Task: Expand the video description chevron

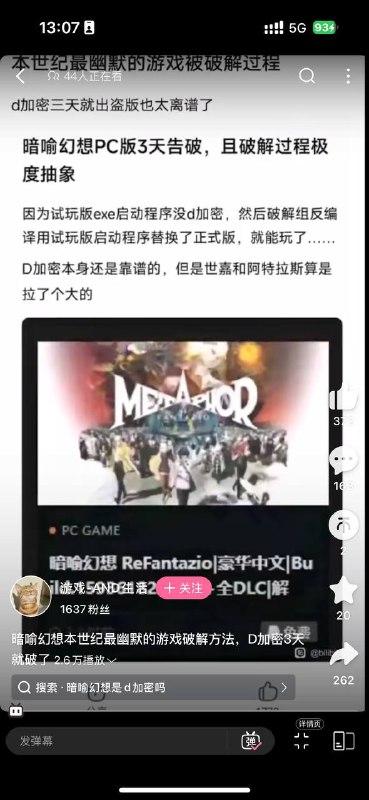Action: point(112,660)
